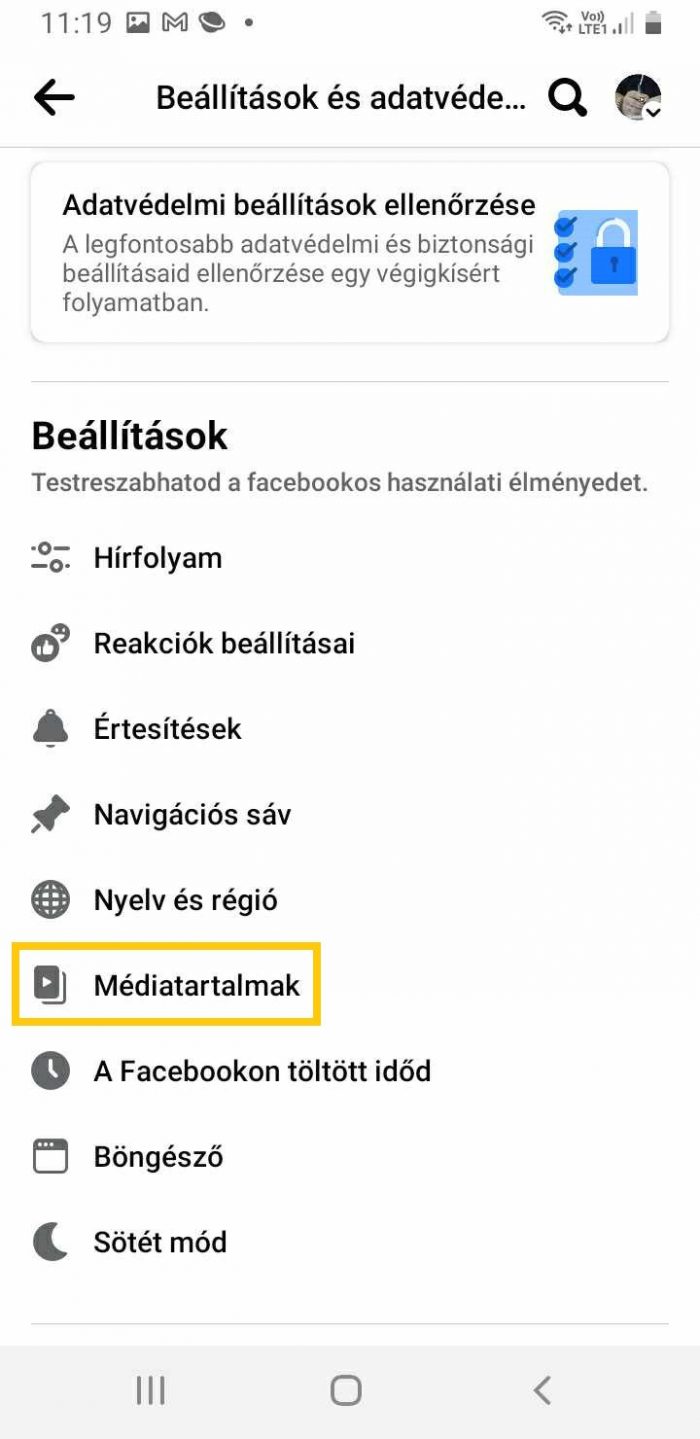The image size is (700, 1439).
Task: Open Navigációs sáv settings
Action: (x=192, y=815)
